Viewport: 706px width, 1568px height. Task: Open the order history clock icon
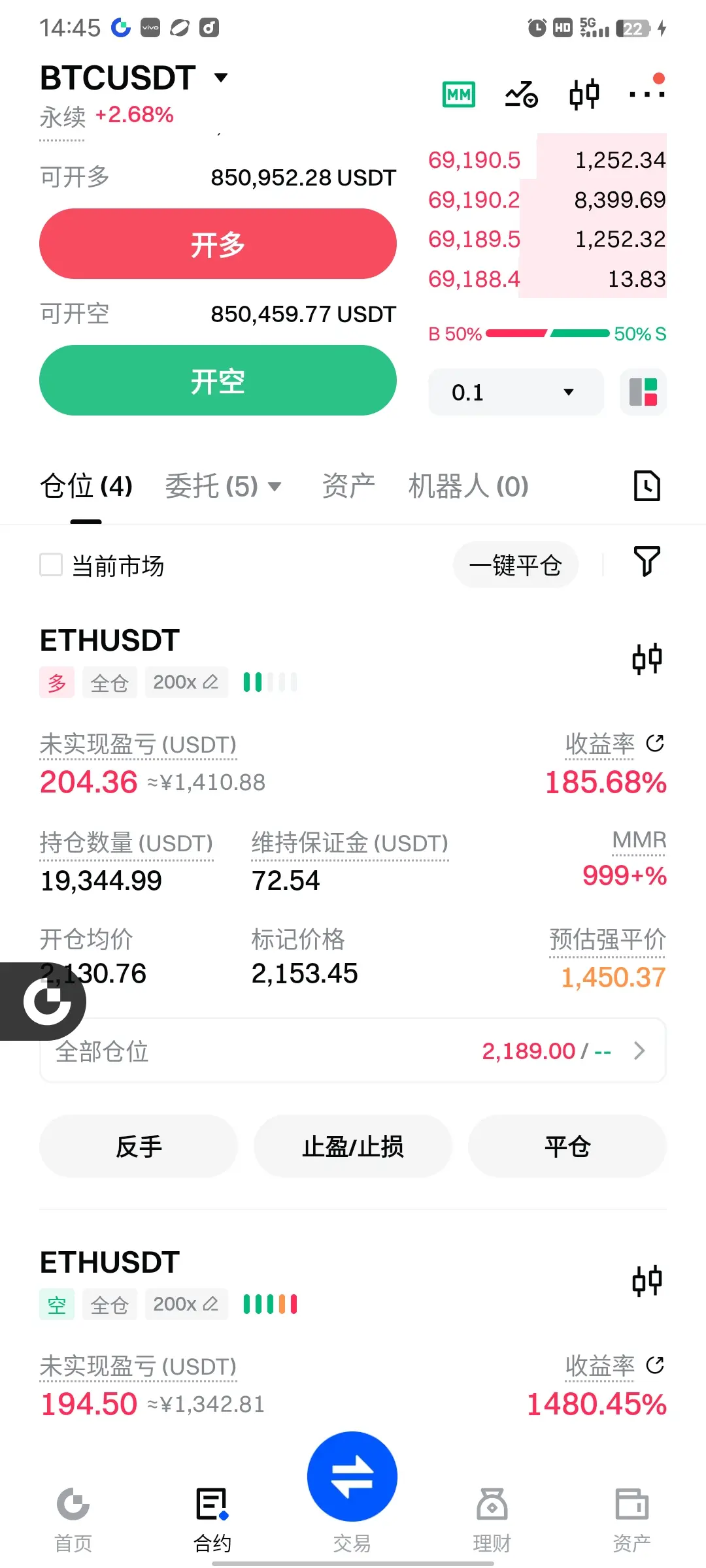647,486
